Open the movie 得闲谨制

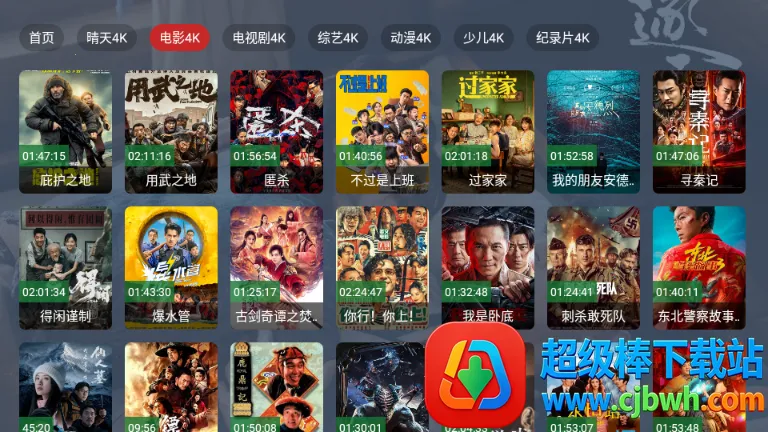(66, 267)
